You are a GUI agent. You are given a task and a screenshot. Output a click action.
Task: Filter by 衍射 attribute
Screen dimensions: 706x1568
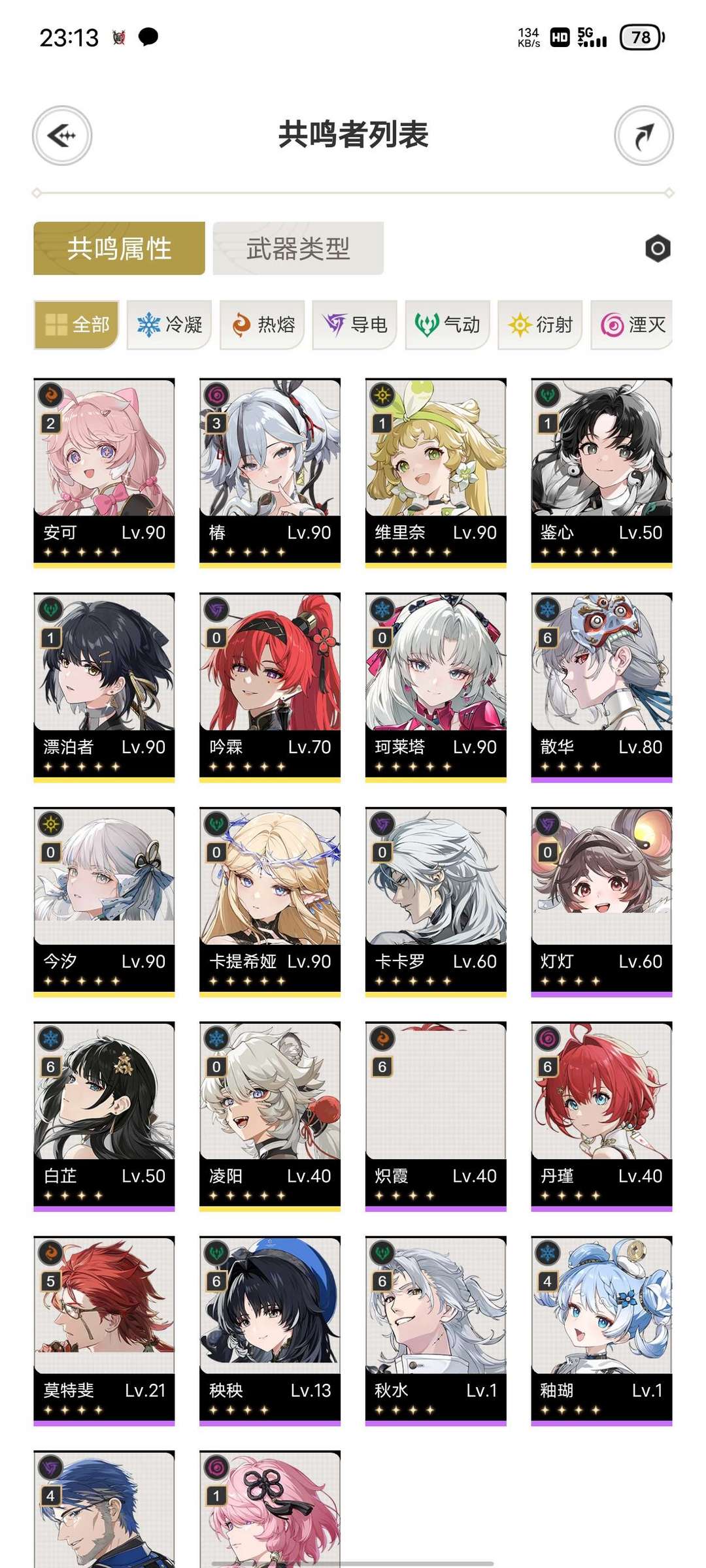(541, 325)
